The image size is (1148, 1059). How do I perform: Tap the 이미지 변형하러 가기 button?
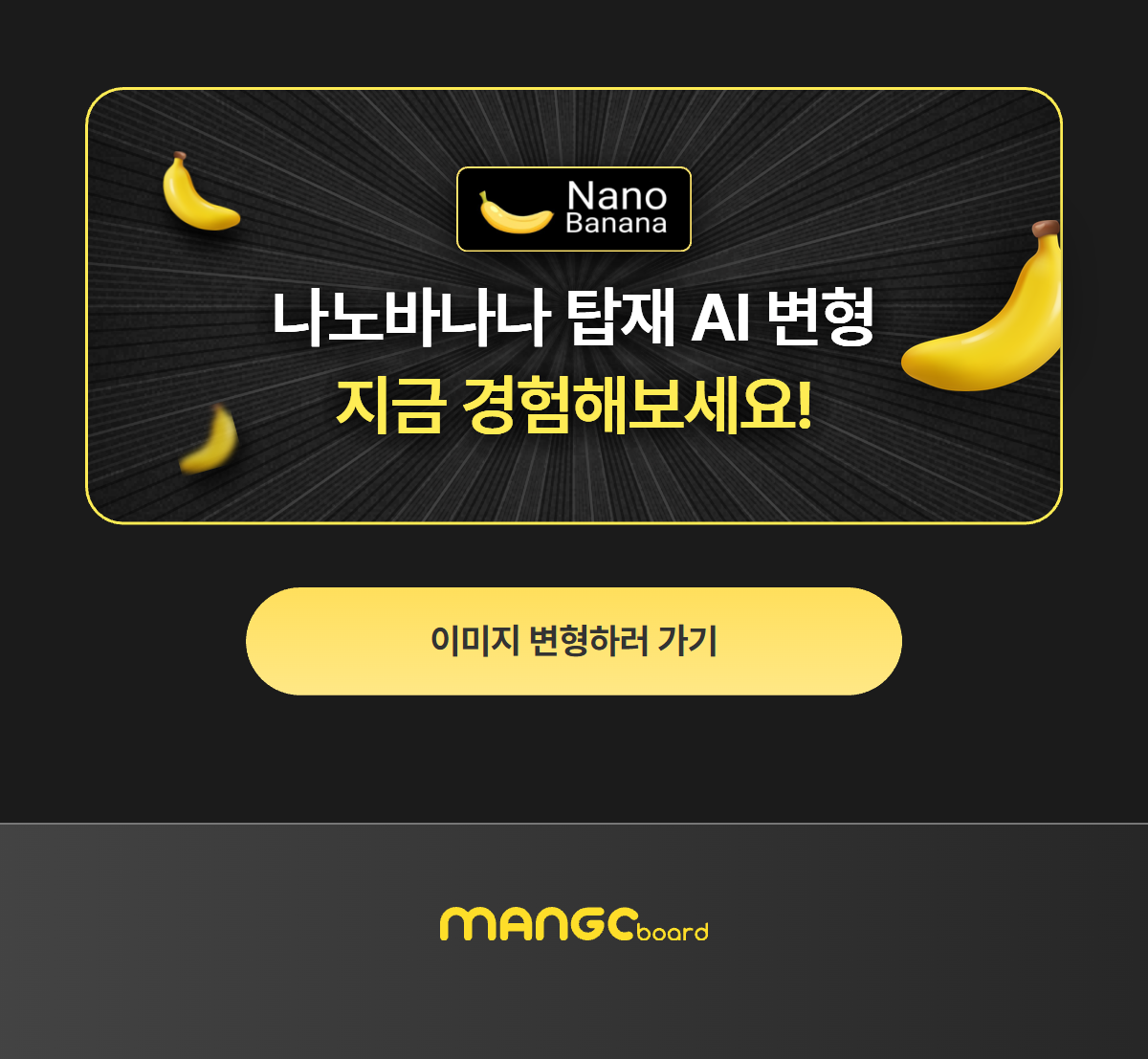click(574, 641)
